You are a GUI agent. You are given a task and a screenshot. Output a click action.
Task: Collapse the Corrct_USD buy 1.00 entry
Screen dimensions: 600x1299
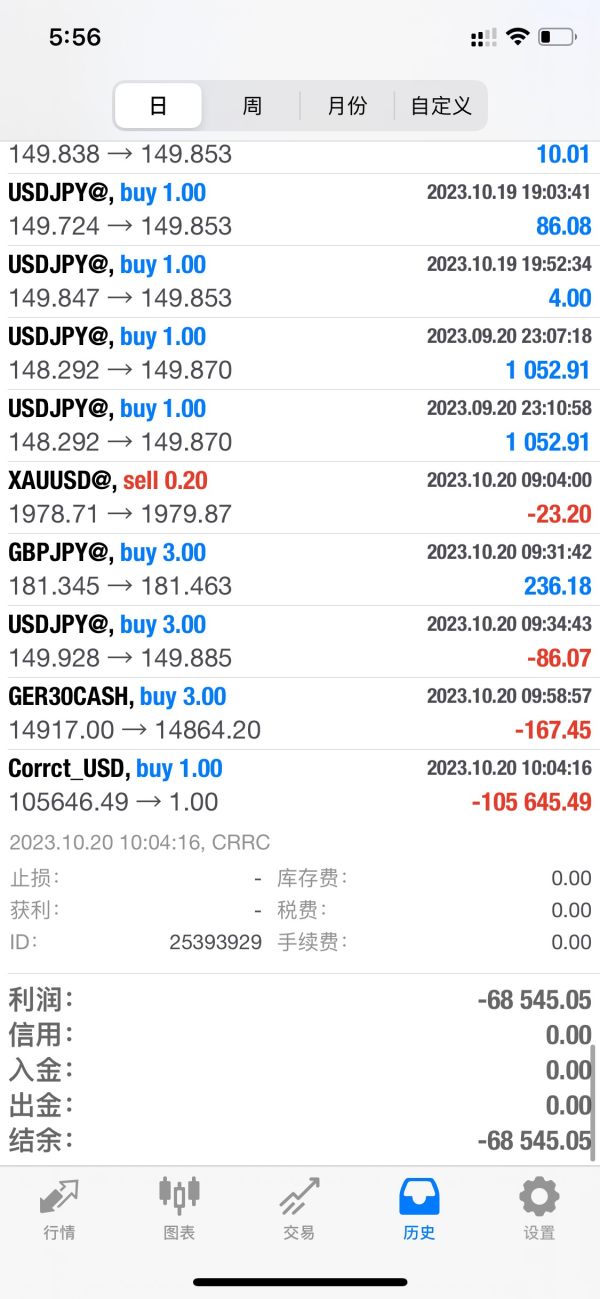coord(300,785)
